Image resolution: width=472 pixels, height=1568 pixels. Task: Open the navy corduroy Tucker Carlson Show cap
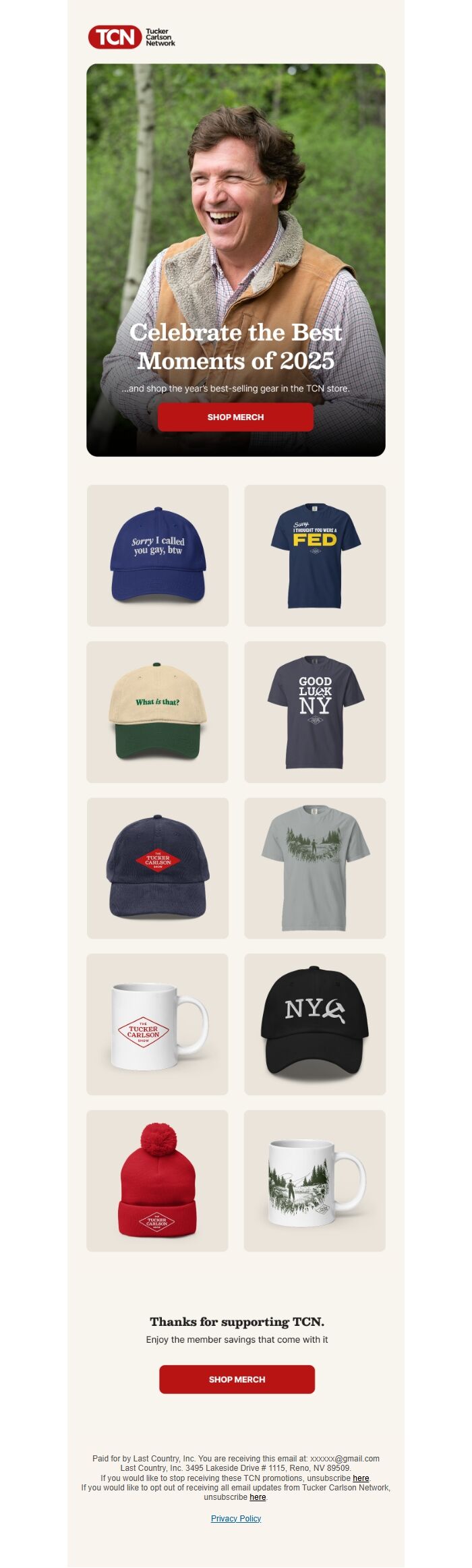pyautogui.click(x=158, y=868)
